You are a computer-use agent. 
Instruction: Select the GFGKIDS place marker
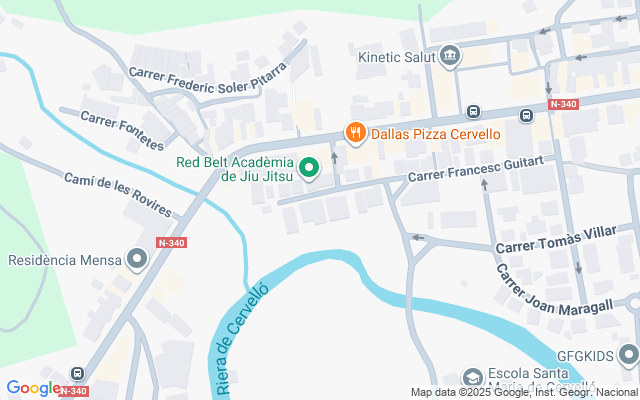point(628,353)
